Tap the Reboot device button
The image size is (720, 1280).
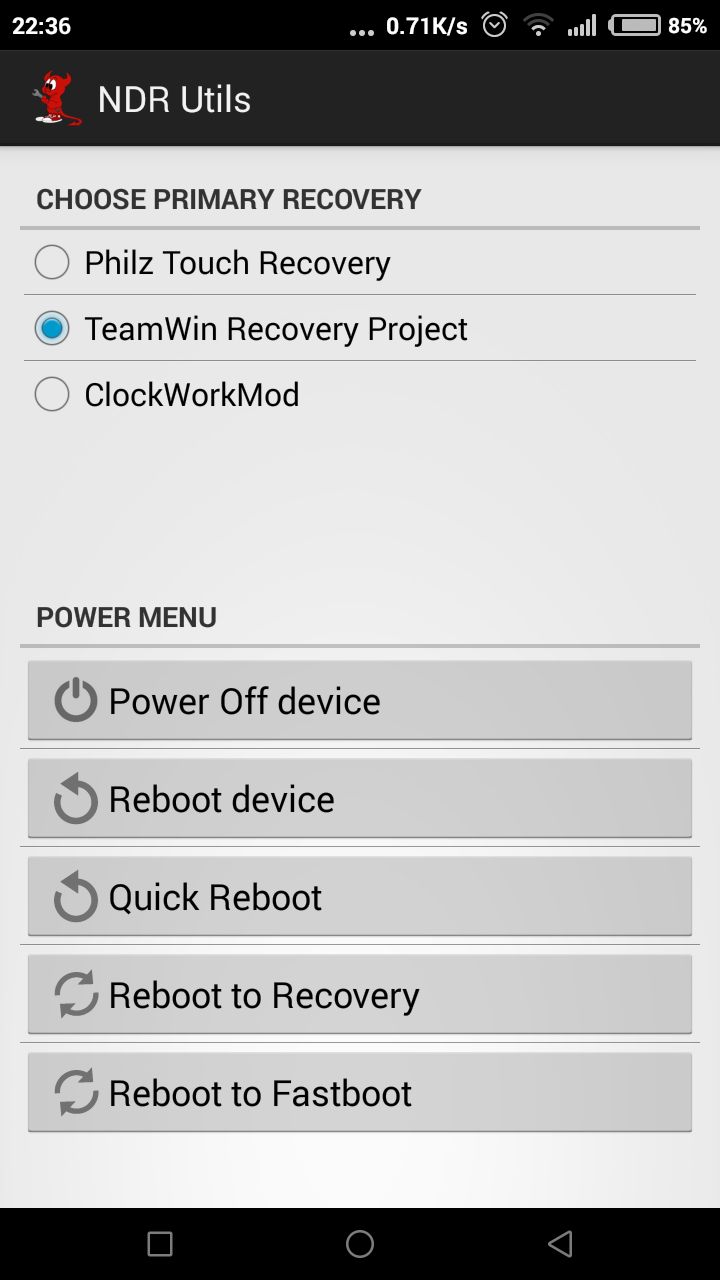(x=360, y=798)
